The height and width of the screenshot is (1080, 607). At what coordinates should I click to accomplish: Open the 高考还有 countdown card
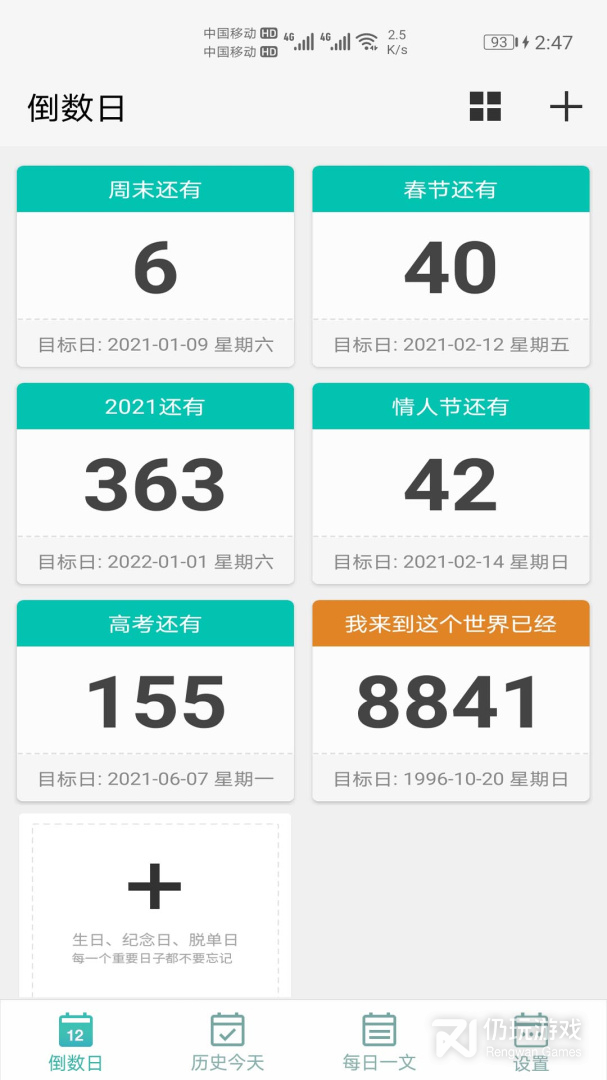click(x=155, y=701)
